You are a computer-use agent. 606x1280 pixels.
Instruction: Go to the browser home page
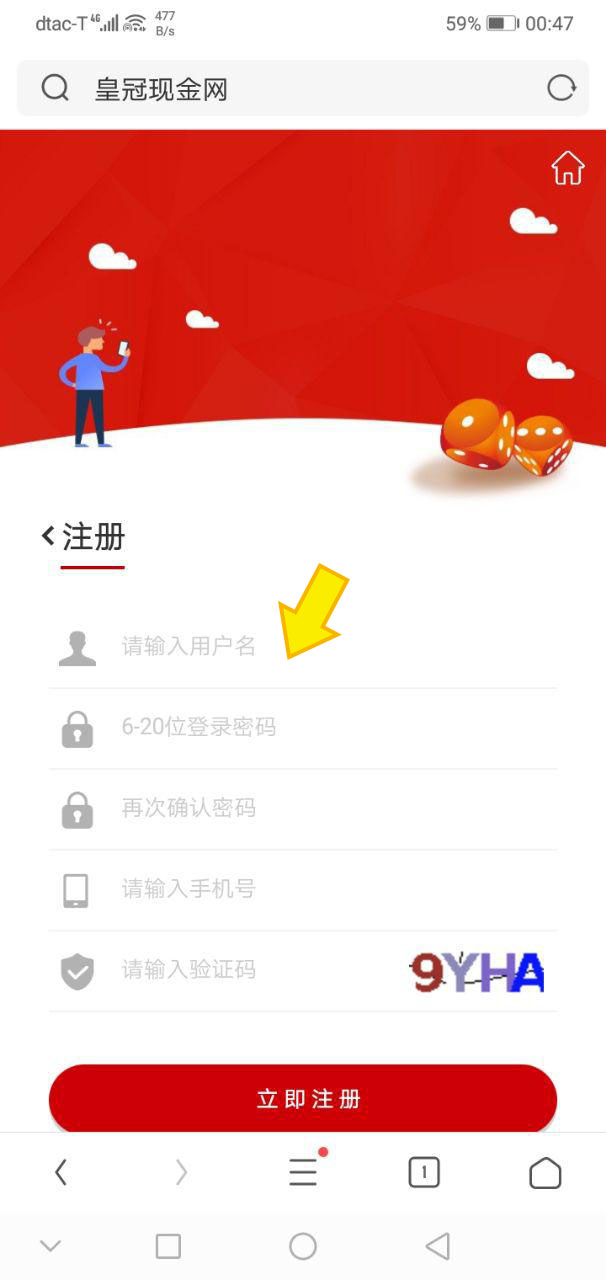[545, 1172]
